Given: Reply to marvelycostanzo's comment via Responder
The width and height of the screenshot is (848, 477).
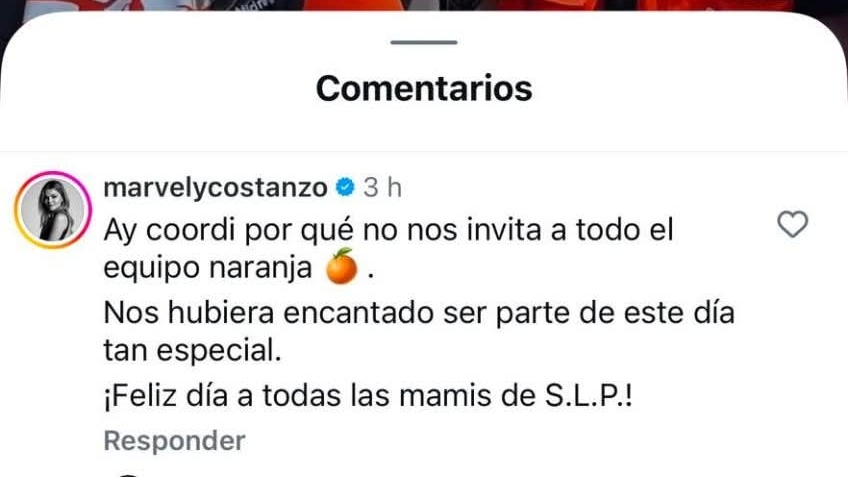Looking at the screenshot, I should [x=174, y=441].
